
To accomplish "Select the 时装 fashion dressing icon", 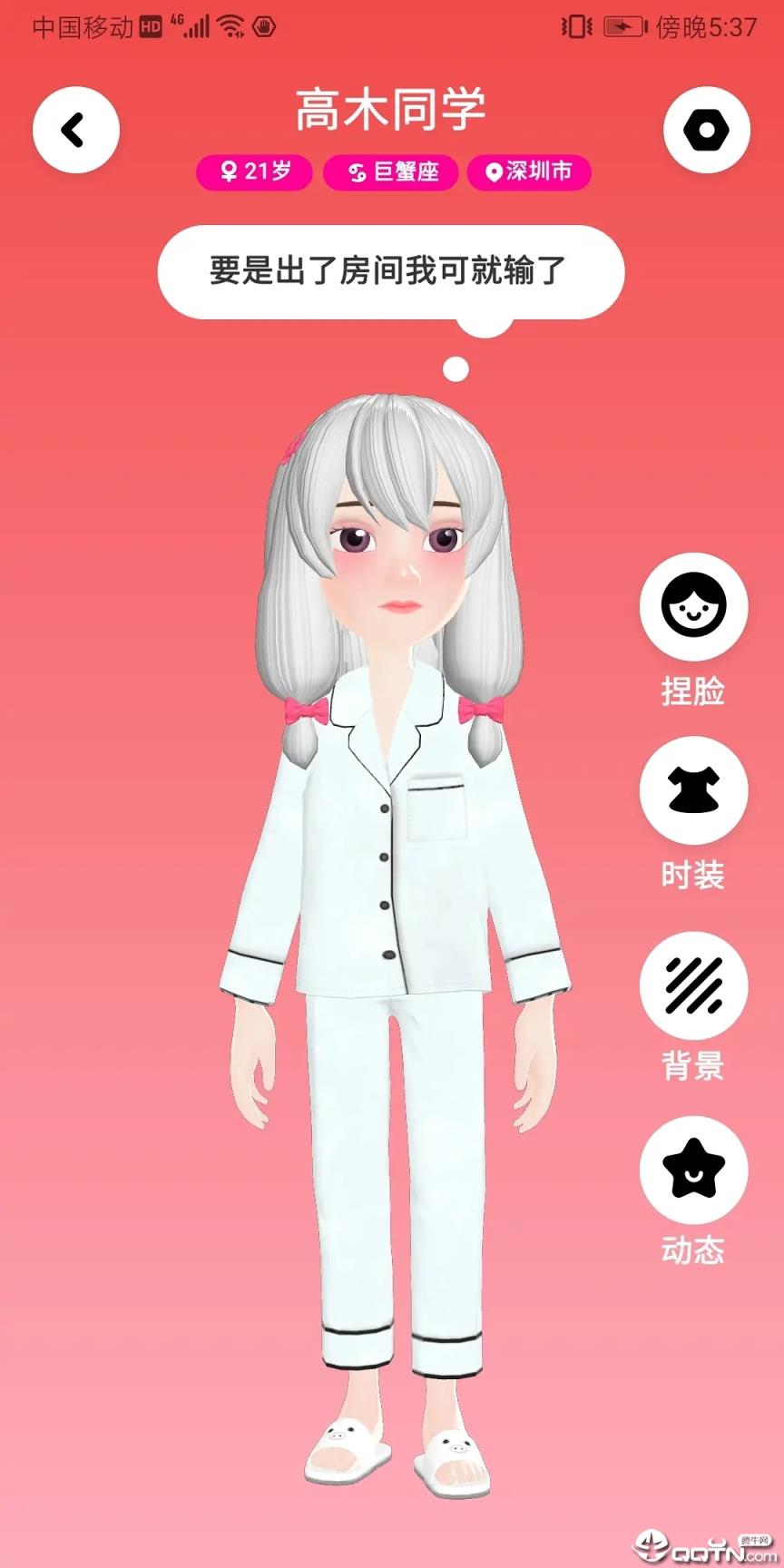I will click(x=692, y=790).
